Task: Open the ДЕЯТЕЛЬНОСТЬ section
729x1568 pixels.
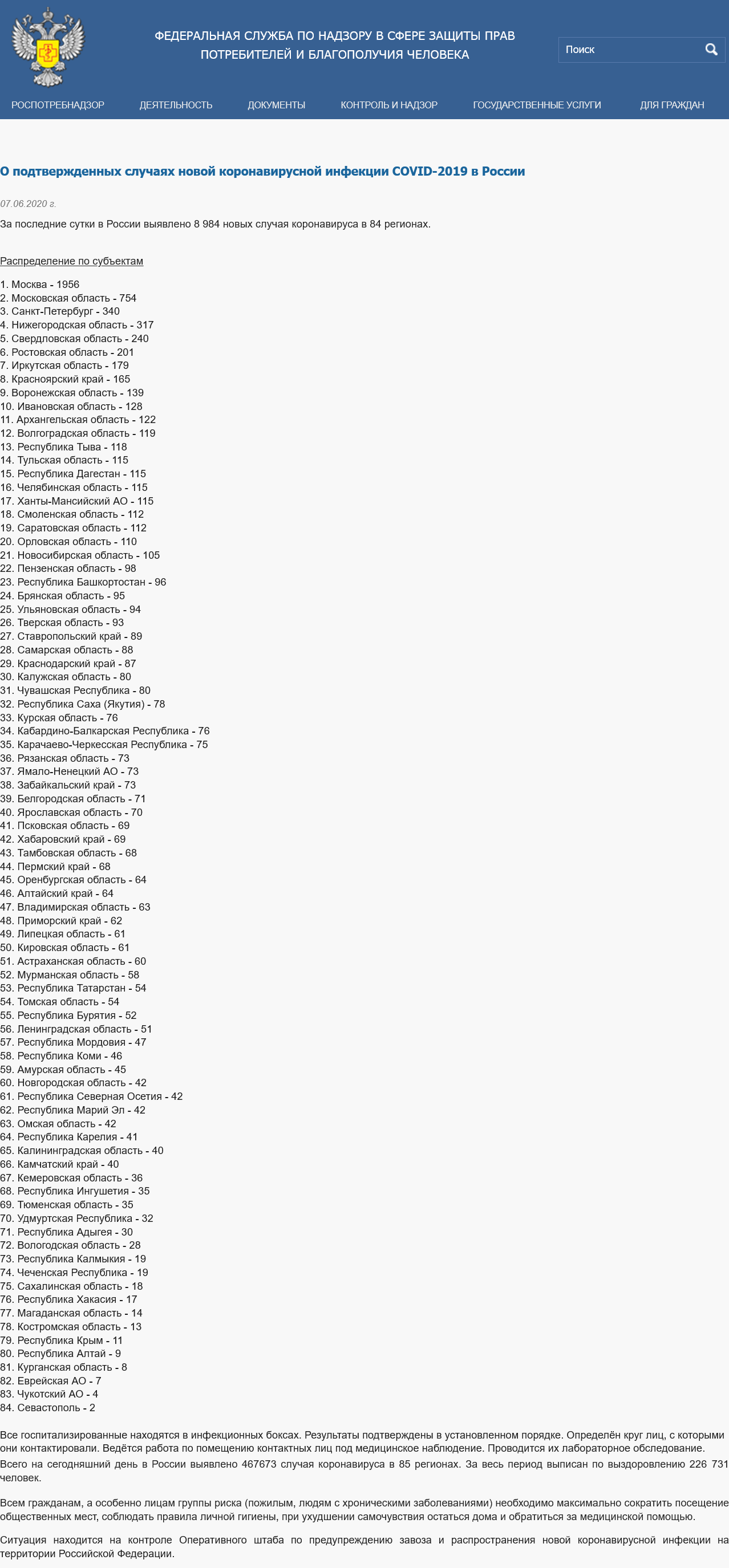Action: [176, 105]
